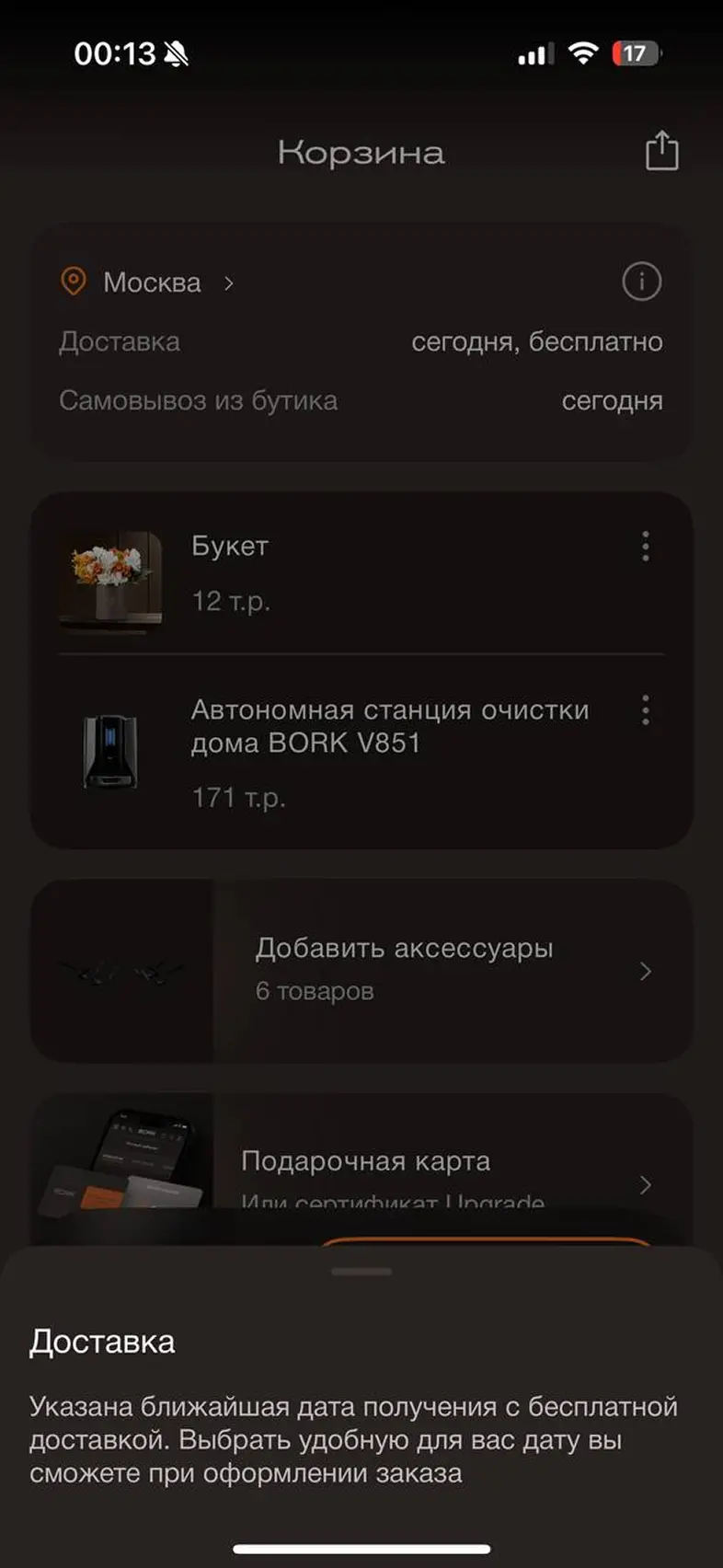Open options for BORK V851 station
Screen dimensions: 723x1568
click(x=645, y=710)
